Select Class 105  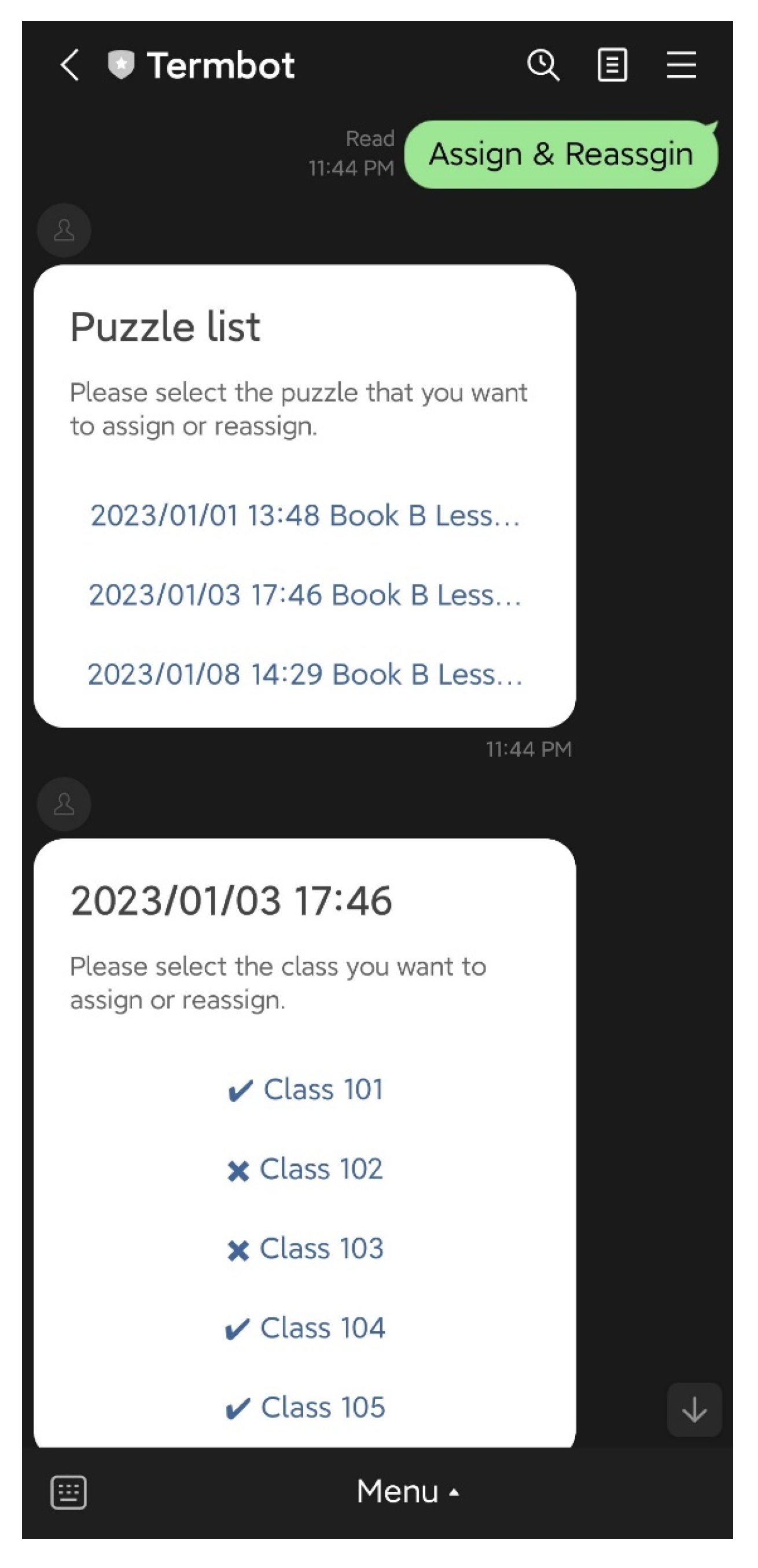pyautogui.click(x=305, y=1407)
